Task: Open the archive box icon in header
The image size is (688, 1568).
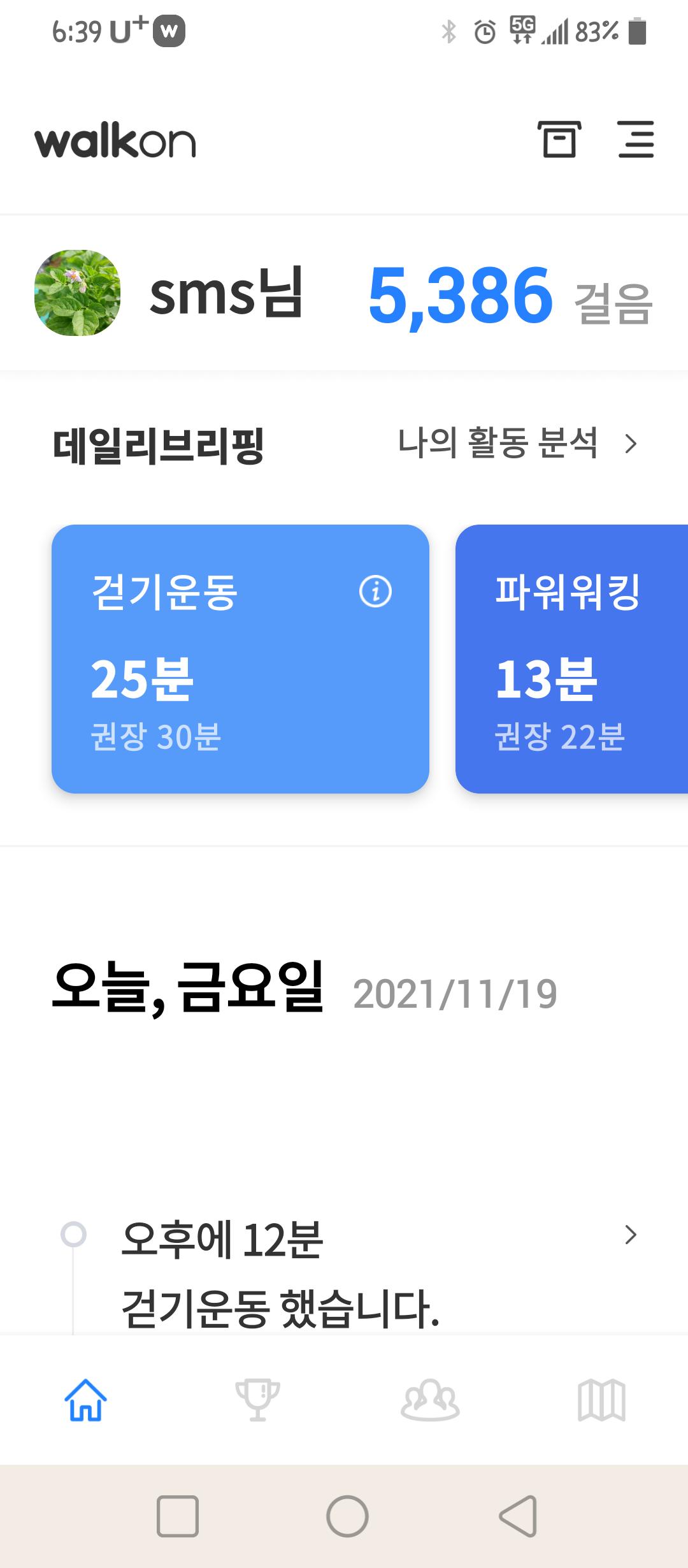Action: 559,139
